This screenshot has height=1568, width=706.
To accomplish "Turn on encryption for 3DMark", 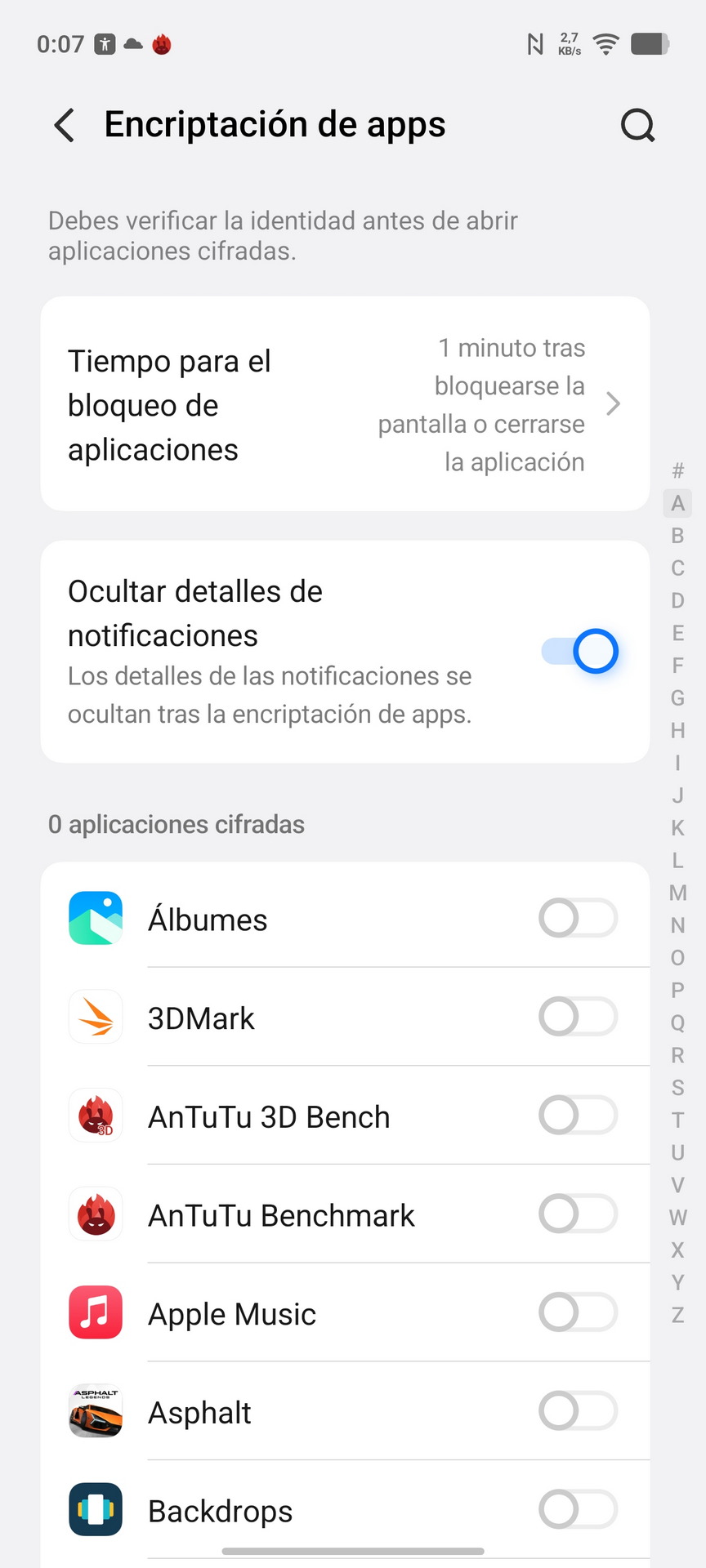I will point(578,1017).
